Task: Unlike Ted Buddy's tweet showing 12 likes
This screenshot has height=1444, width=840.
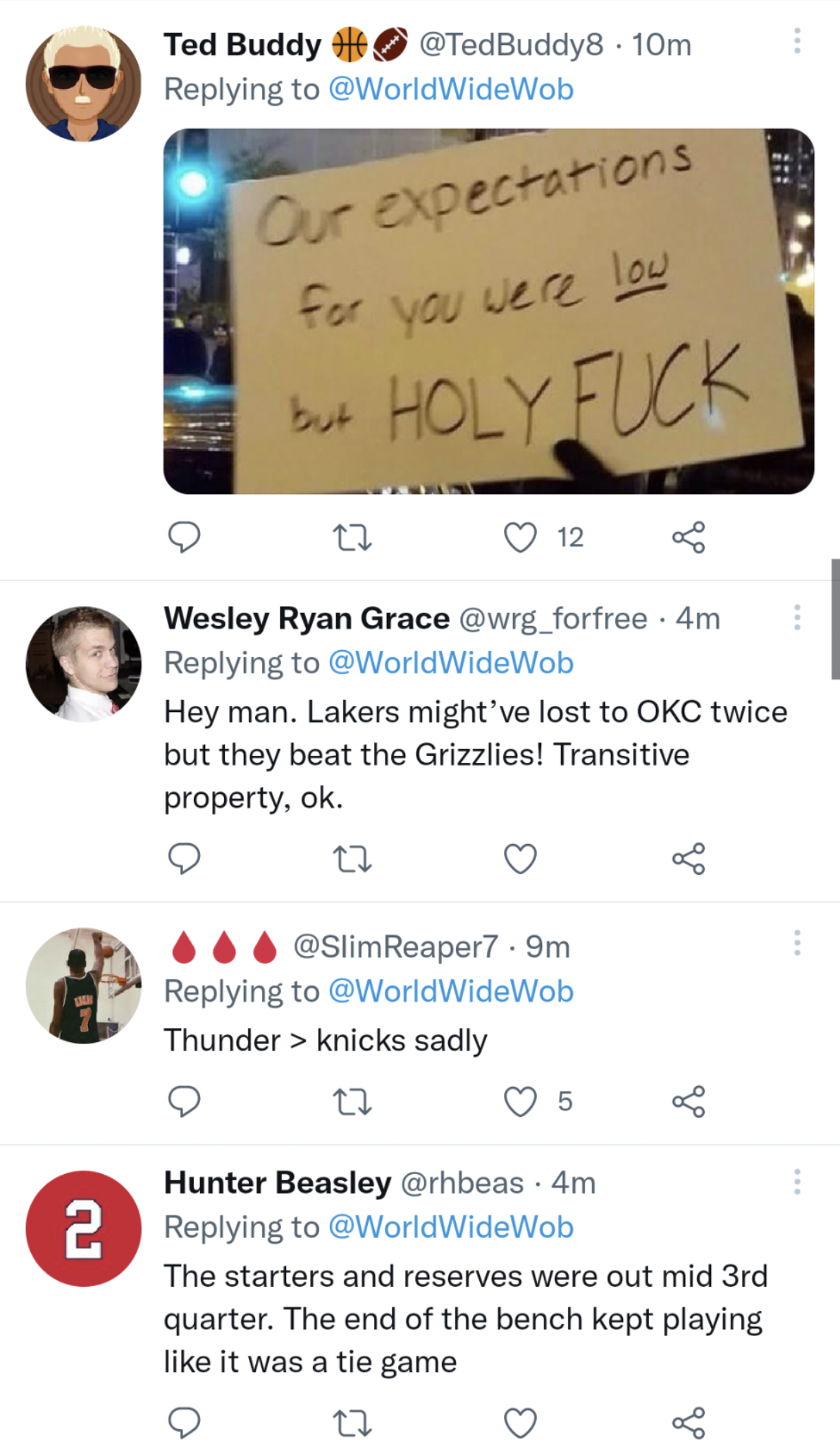Action: pos(519,539)
